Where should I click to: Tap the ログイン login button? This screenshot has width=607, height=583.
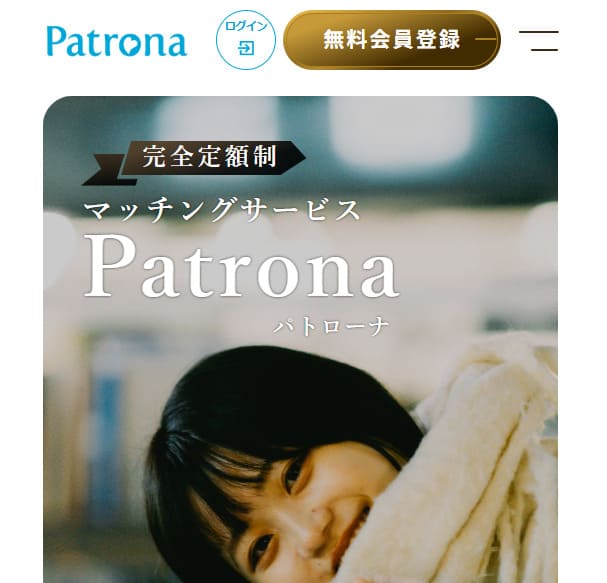point(245,40)
